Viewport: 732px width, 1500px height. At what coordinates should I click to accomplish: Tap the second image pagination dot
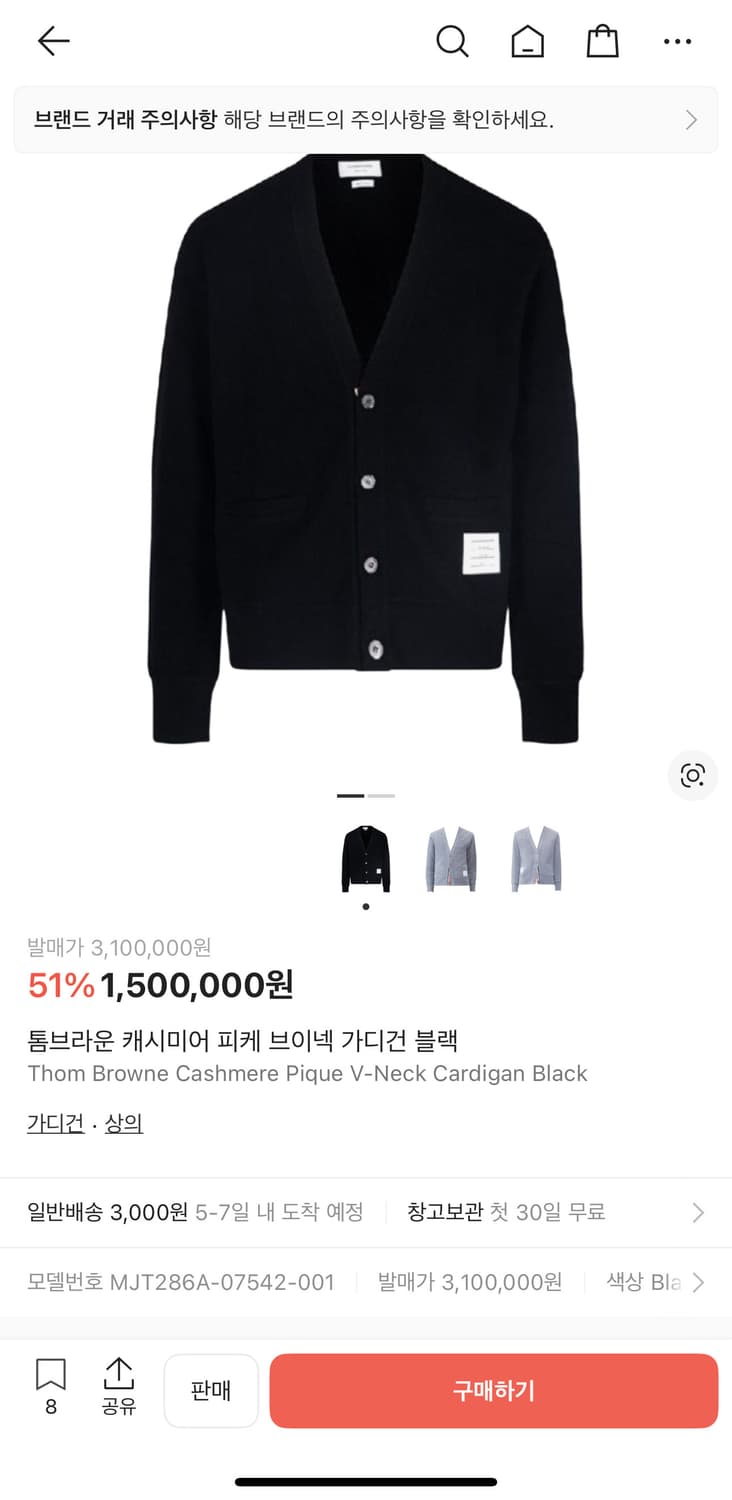click(380, 796)
